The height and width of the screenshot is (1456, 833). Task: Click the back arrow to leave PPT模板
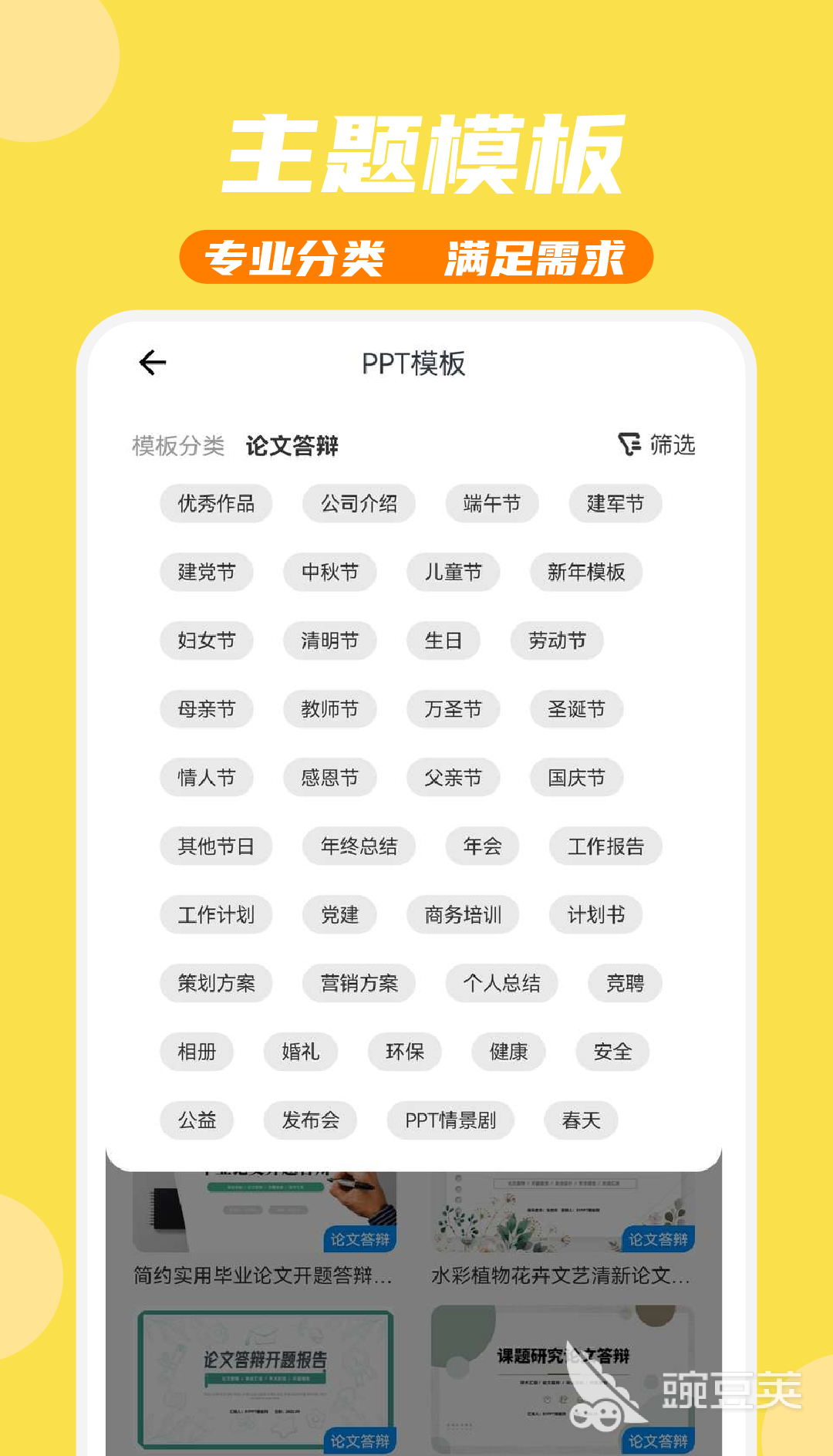coord(153,361)
